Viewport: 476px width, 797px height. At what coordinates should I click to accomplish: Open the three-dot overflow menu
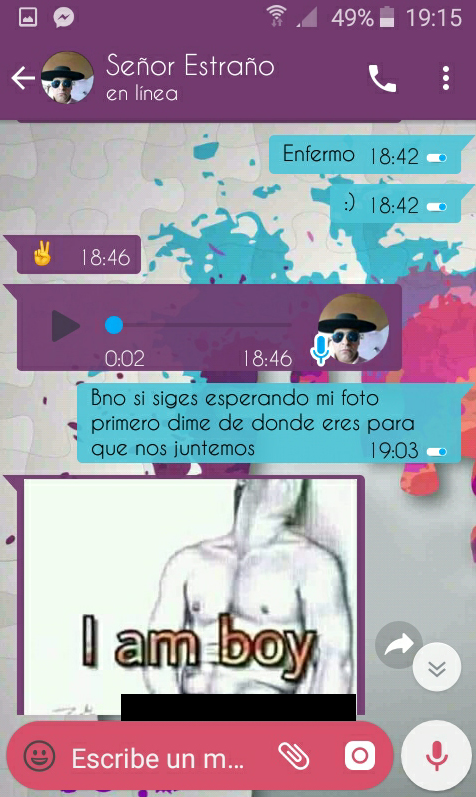point(445,78)
